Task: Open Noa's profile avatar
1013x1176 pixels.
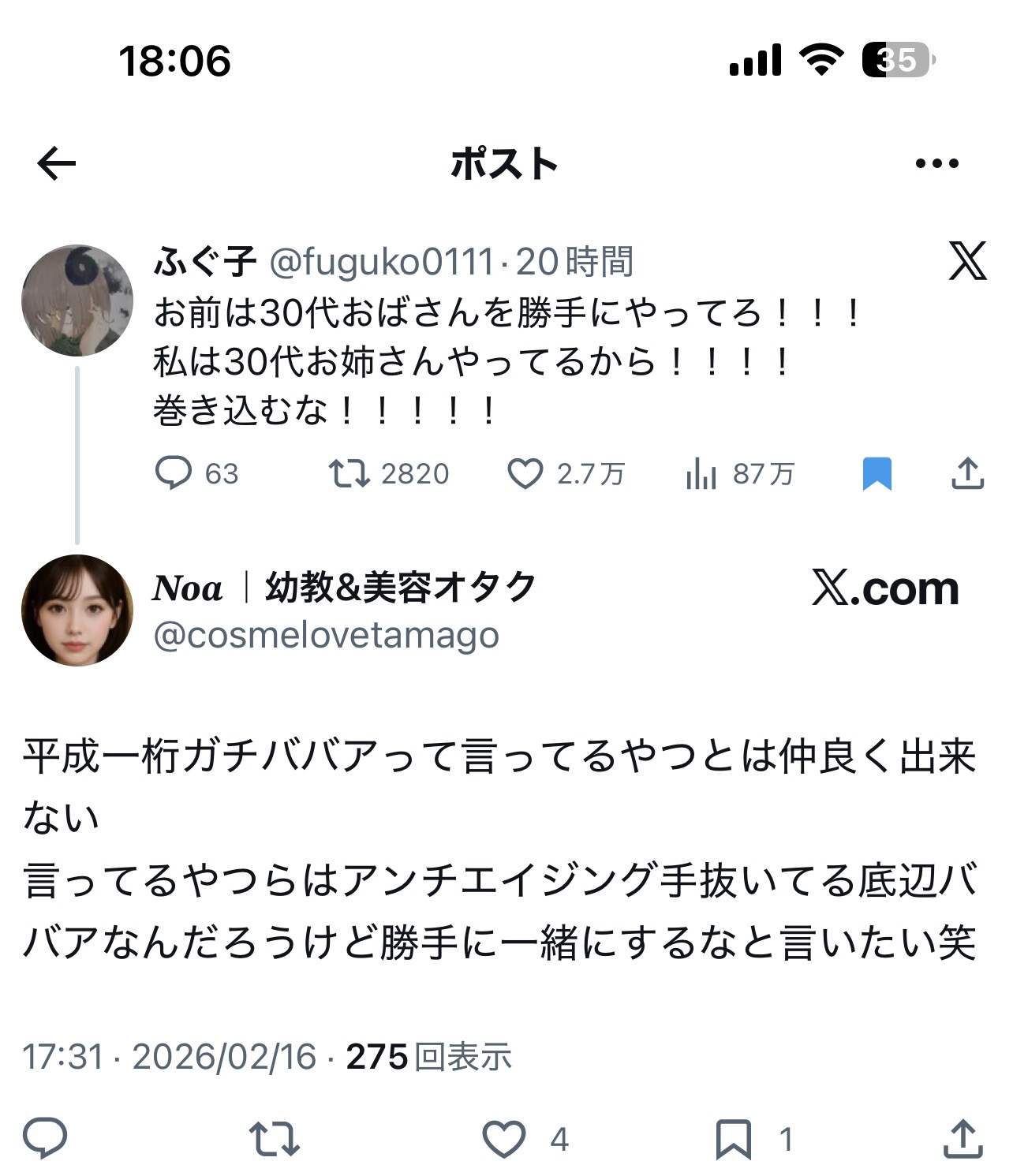Action: (x=77, y=610)
